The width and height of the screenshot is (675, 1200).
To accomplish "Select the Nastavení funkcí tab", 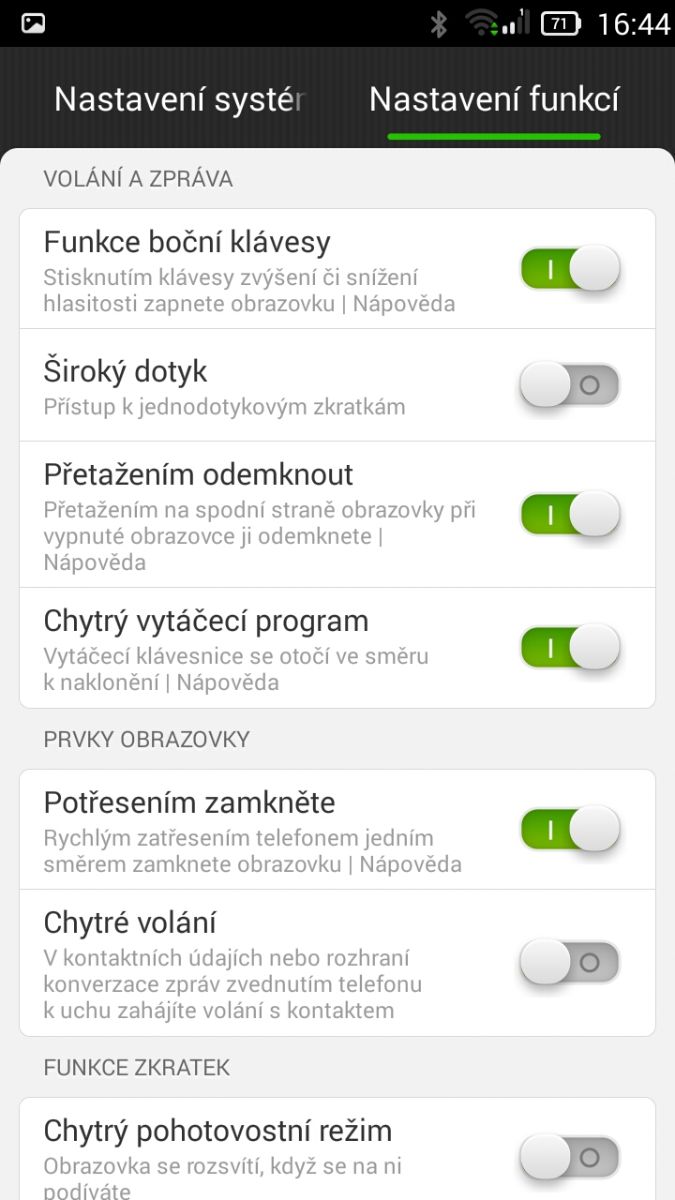I will point(494,100).
